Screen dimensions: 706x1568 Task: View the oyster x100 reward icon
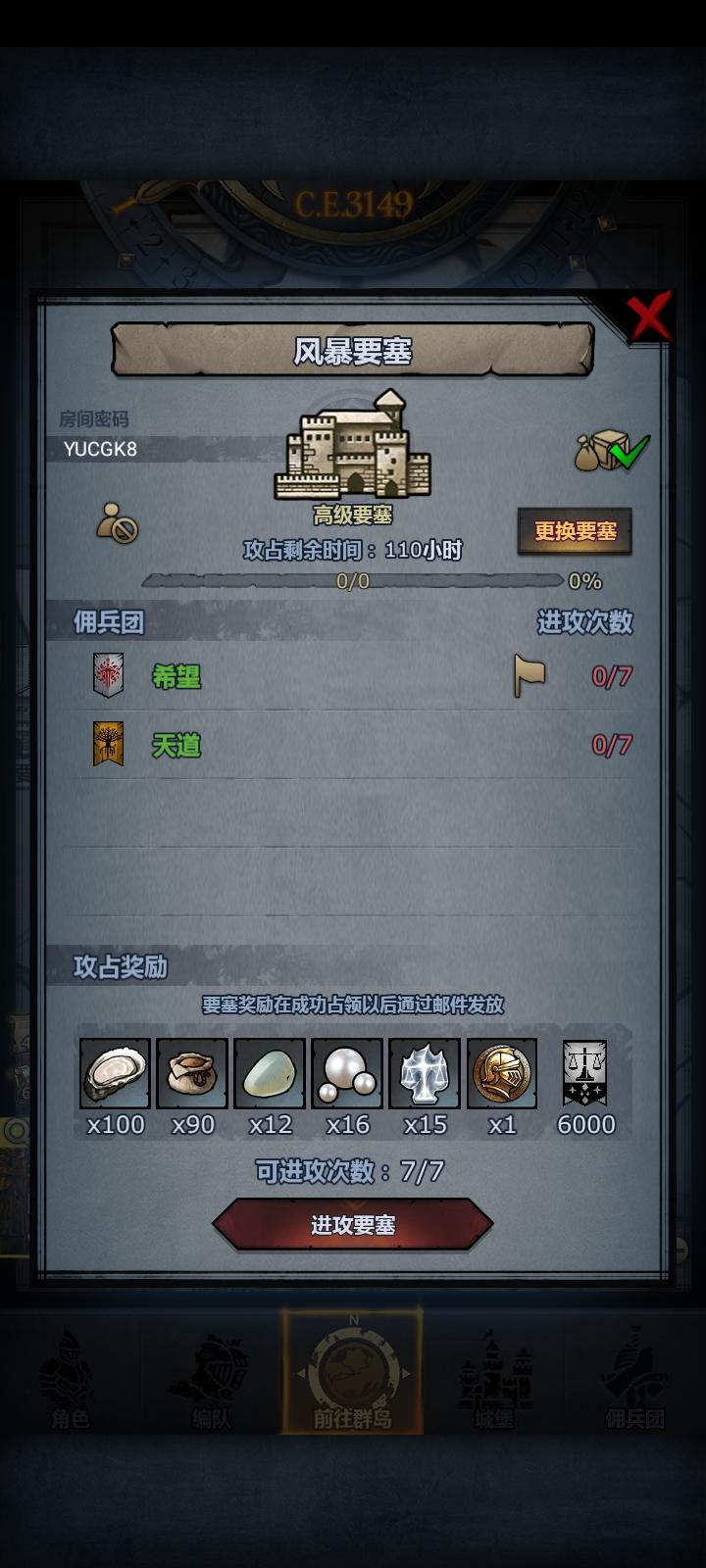pyautogui.click(x=114, y=1075)
